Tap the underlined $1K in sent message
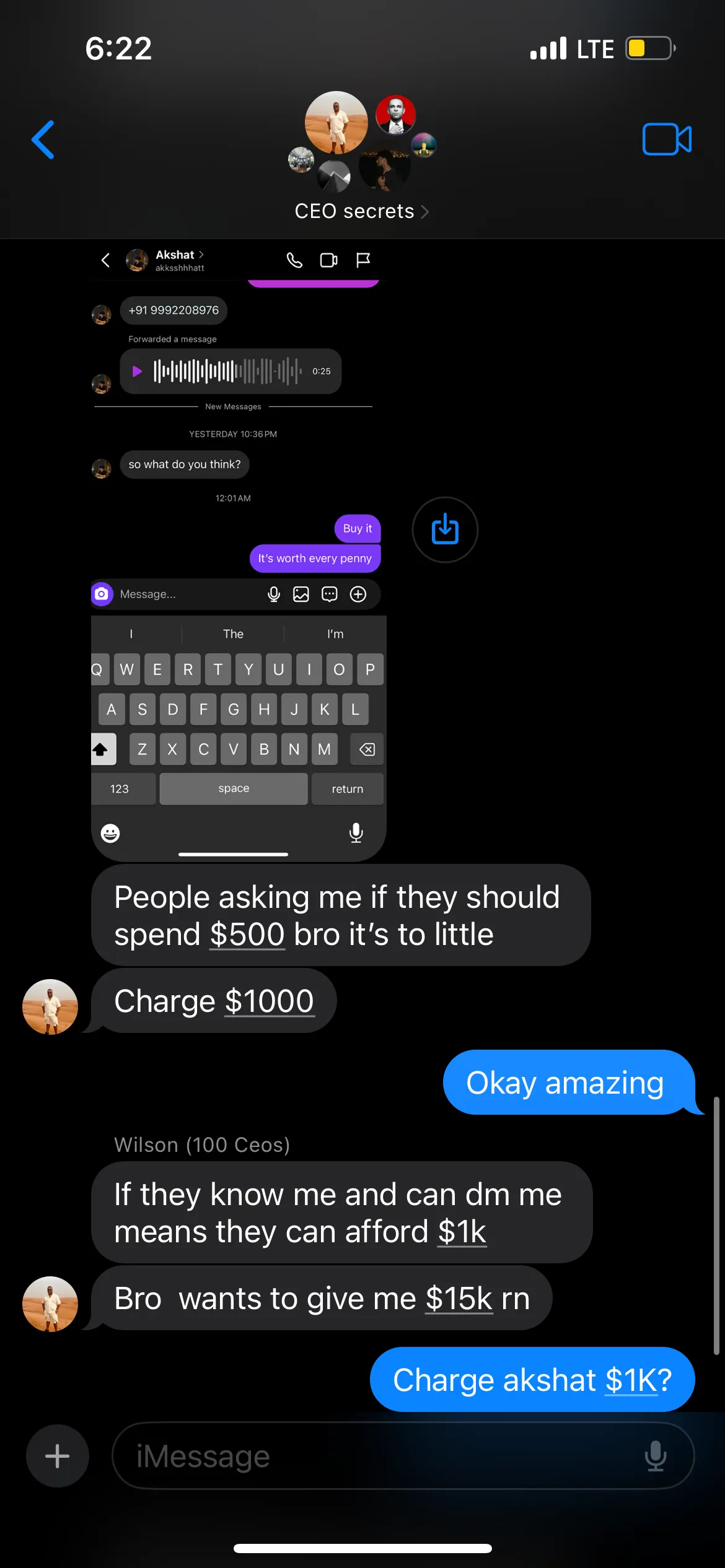 tap(631, 1380)
